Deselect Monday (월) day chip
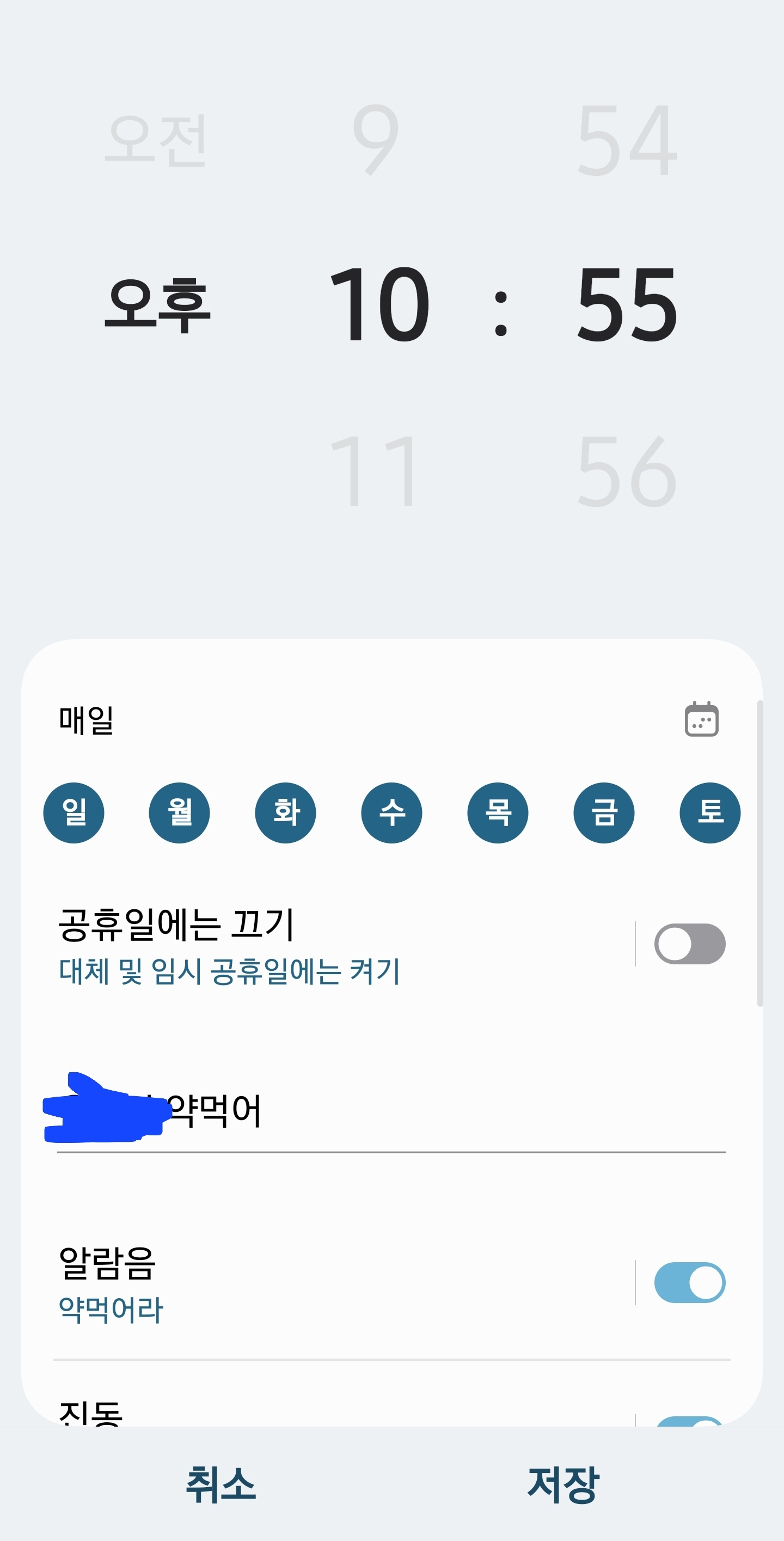This screenshot has width=784, height=1541. 180,812
